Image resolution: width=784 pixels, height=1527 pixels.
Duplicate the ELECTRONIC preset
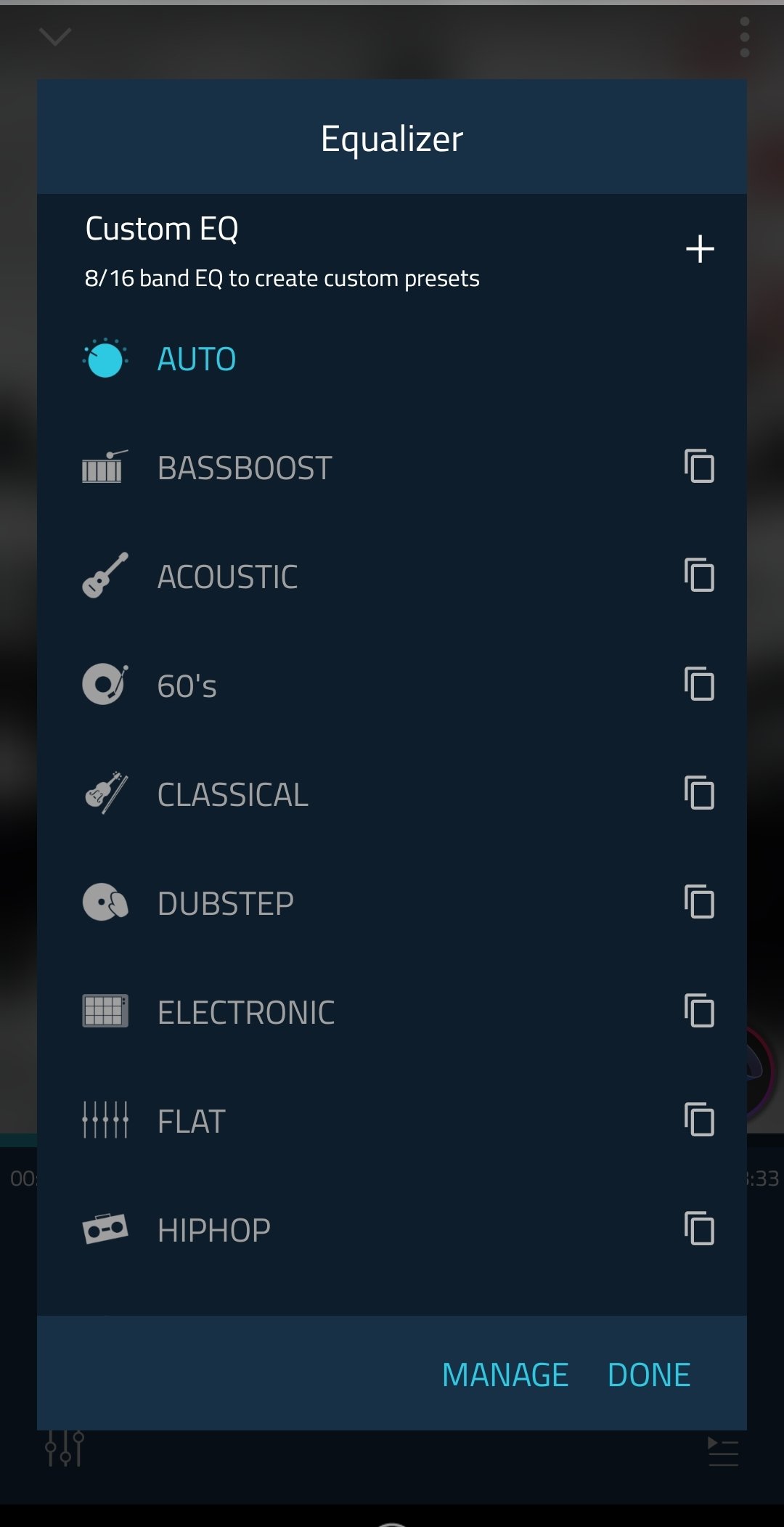699,1011
